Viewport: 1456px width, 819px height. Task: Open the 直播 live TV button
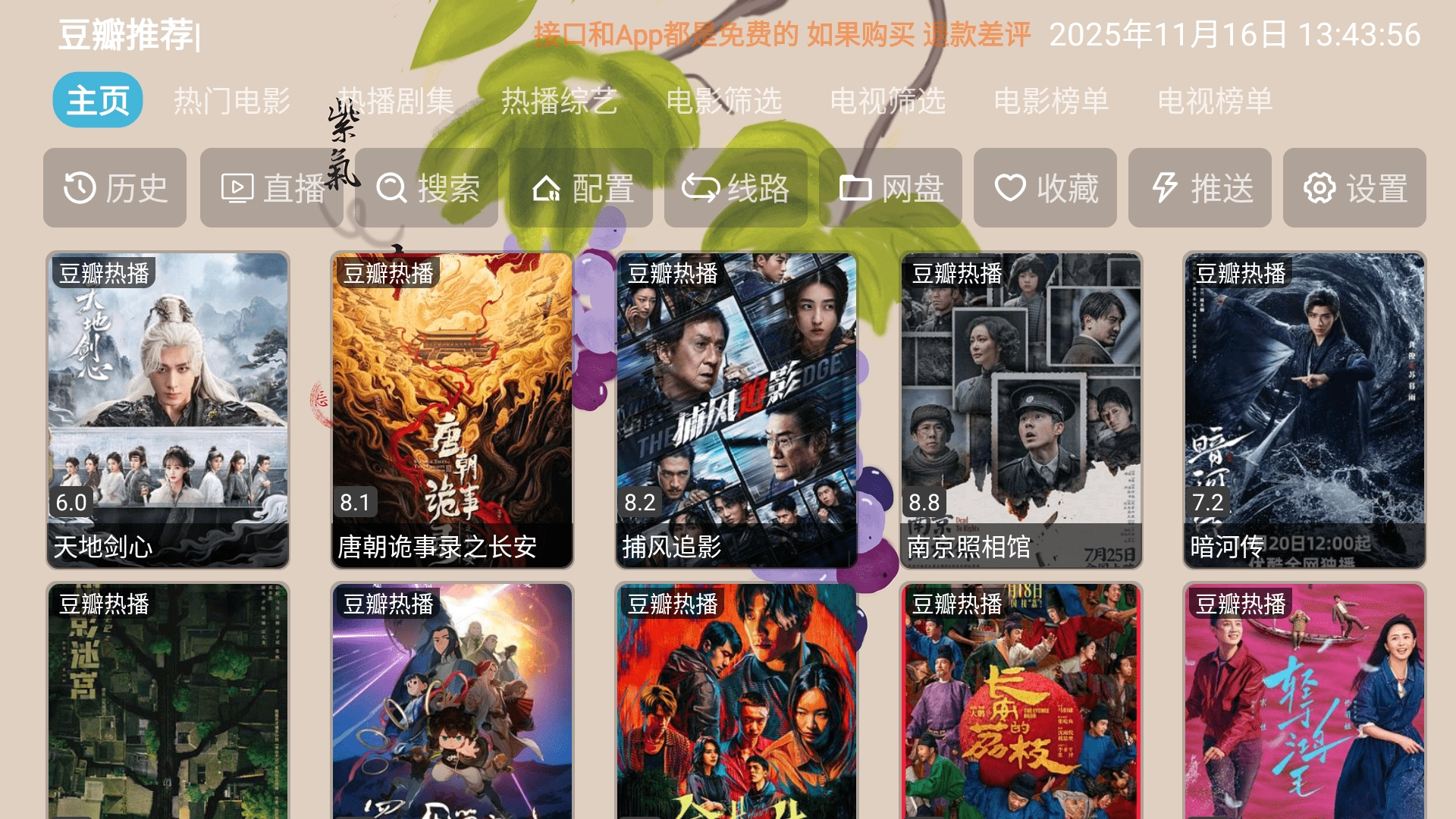tap(271, 188)
